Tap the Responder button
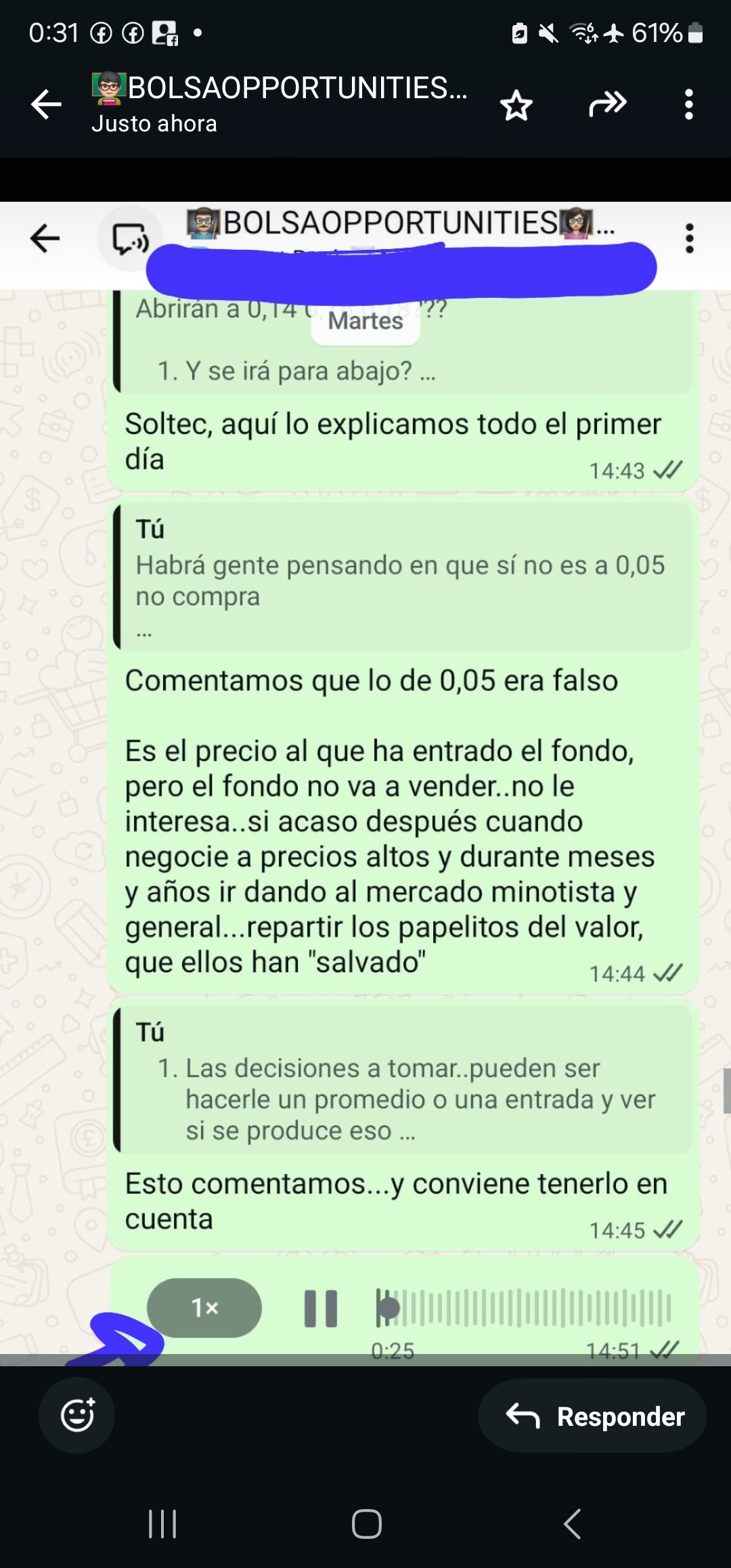This screenshot has width=731, height=1568. click(592, 1416)
